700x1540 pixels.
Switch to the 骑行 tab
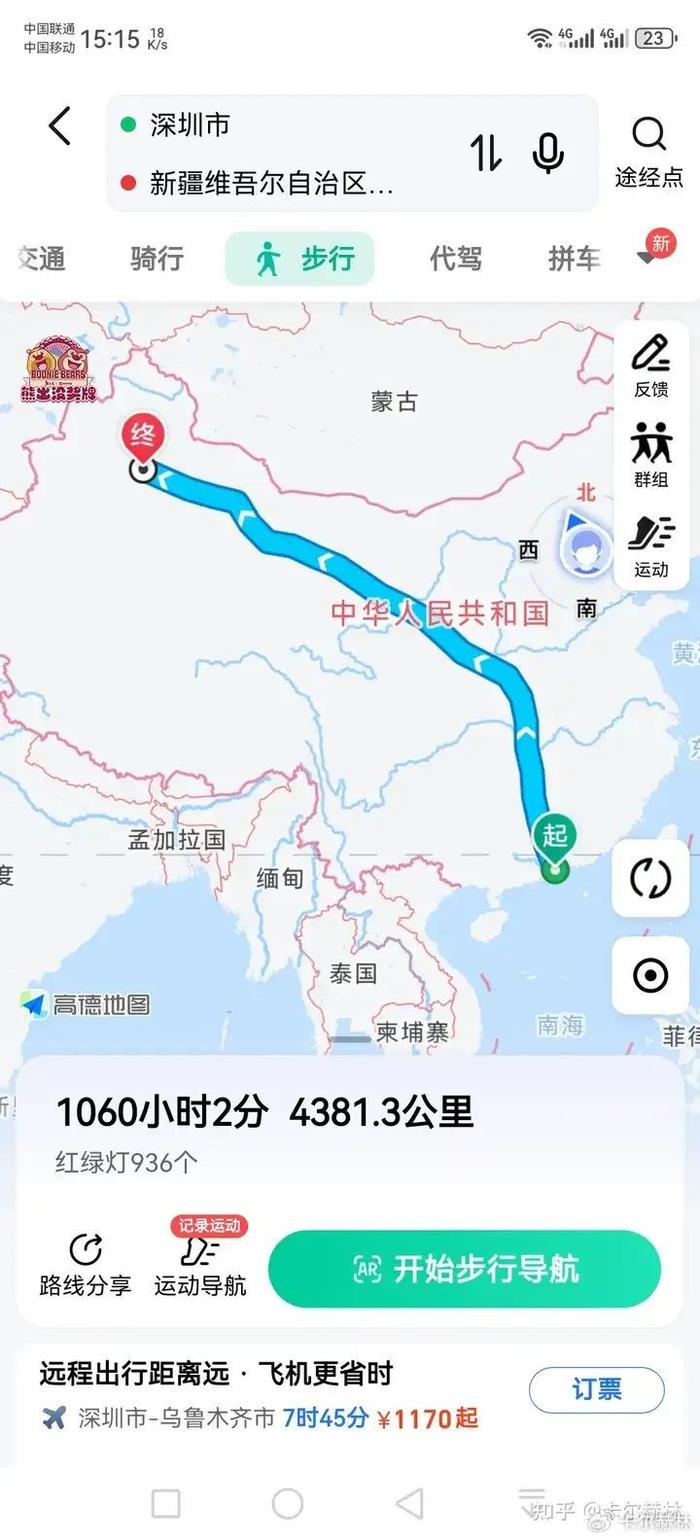(157, 259)
